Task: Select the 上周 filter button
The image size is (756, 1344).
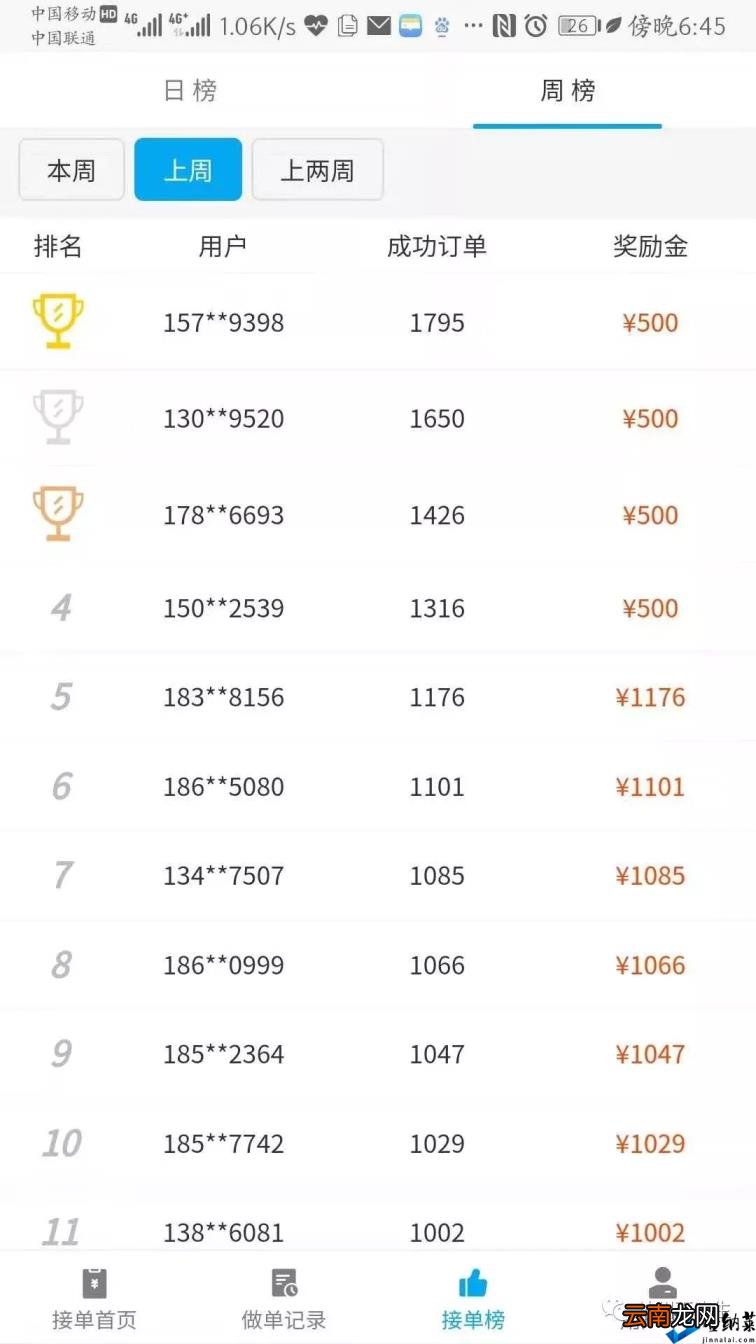Action: [x=188, y=170]
